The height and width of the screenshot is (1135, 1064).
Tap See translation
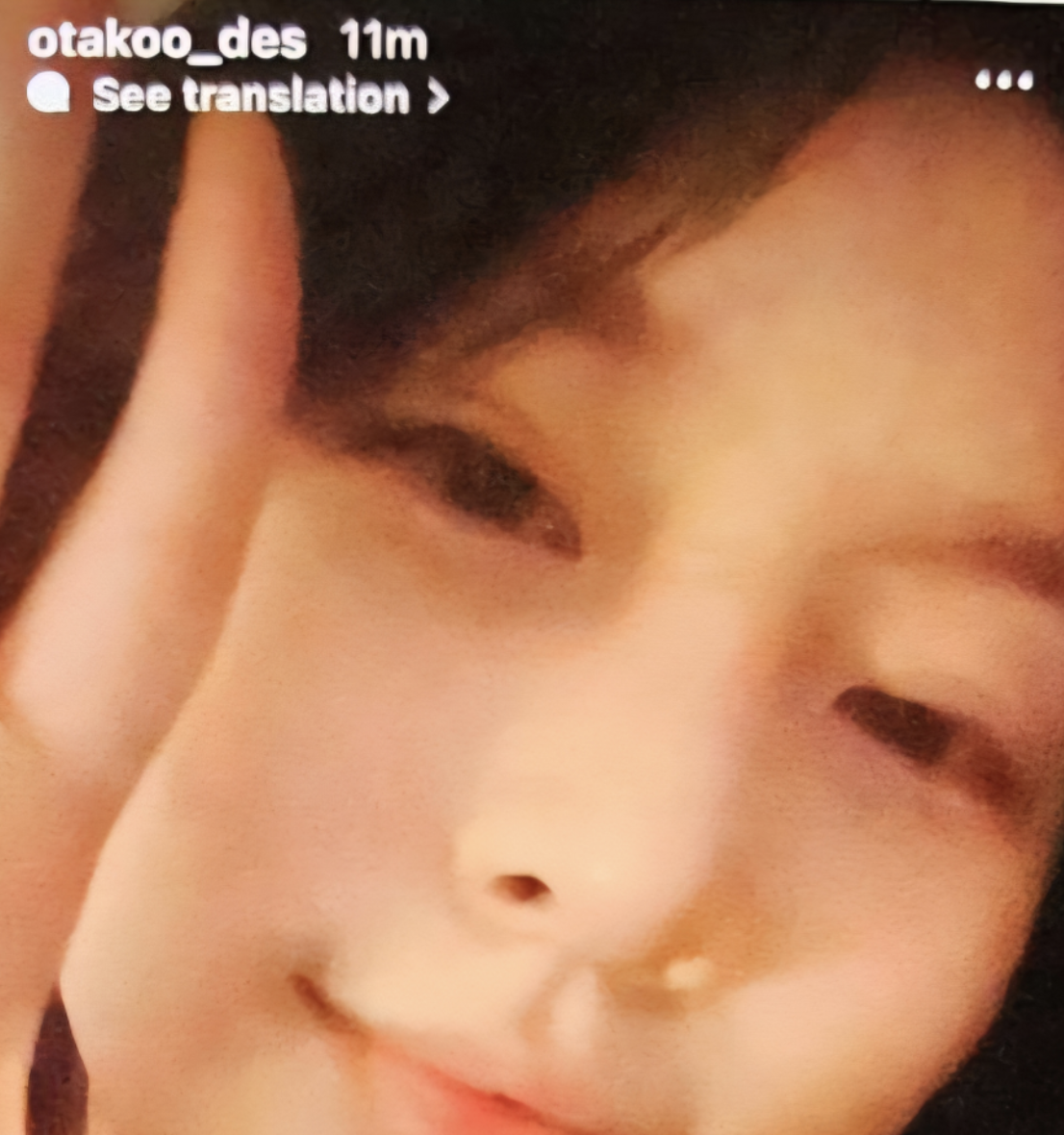[252, 96]
